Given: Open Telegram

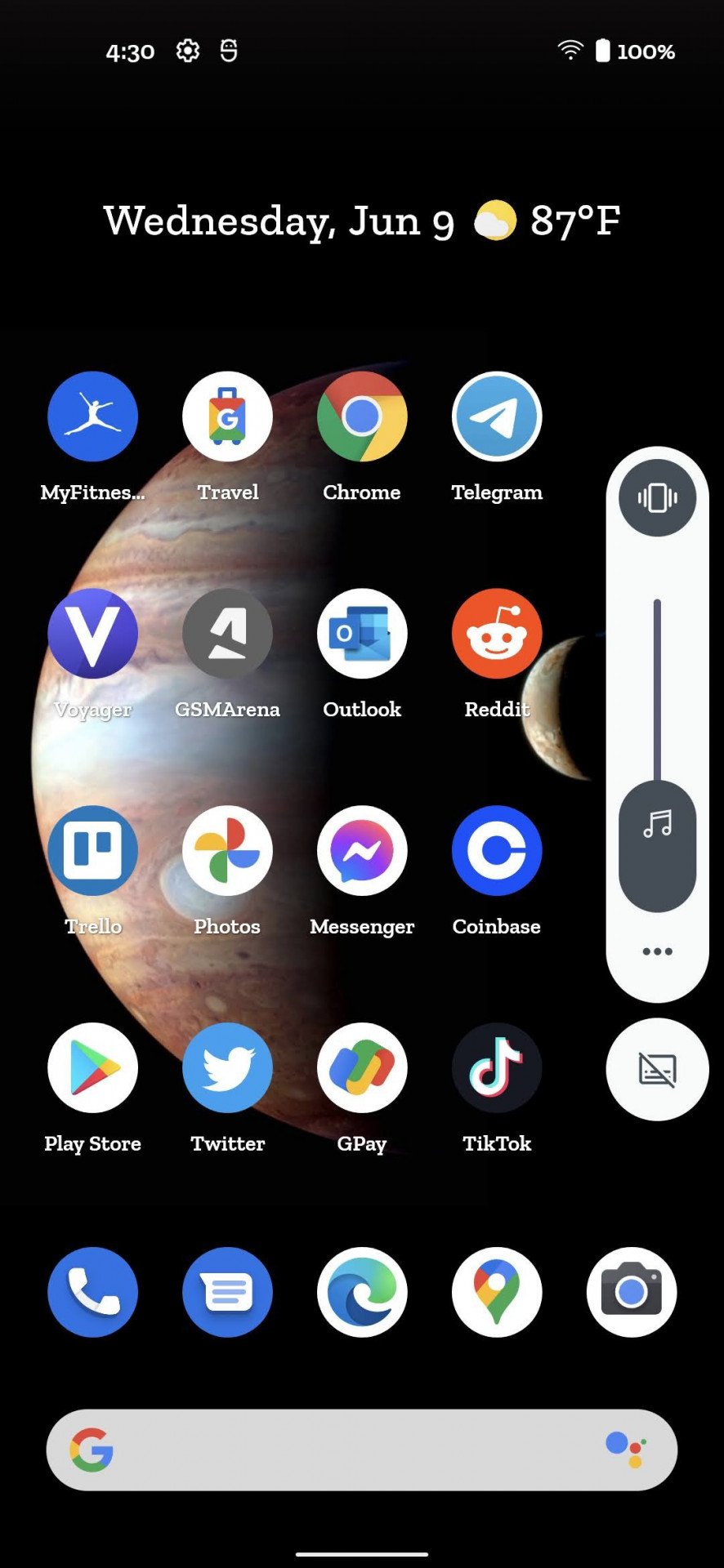Looking at the screenshot, I should pos(497,416).
